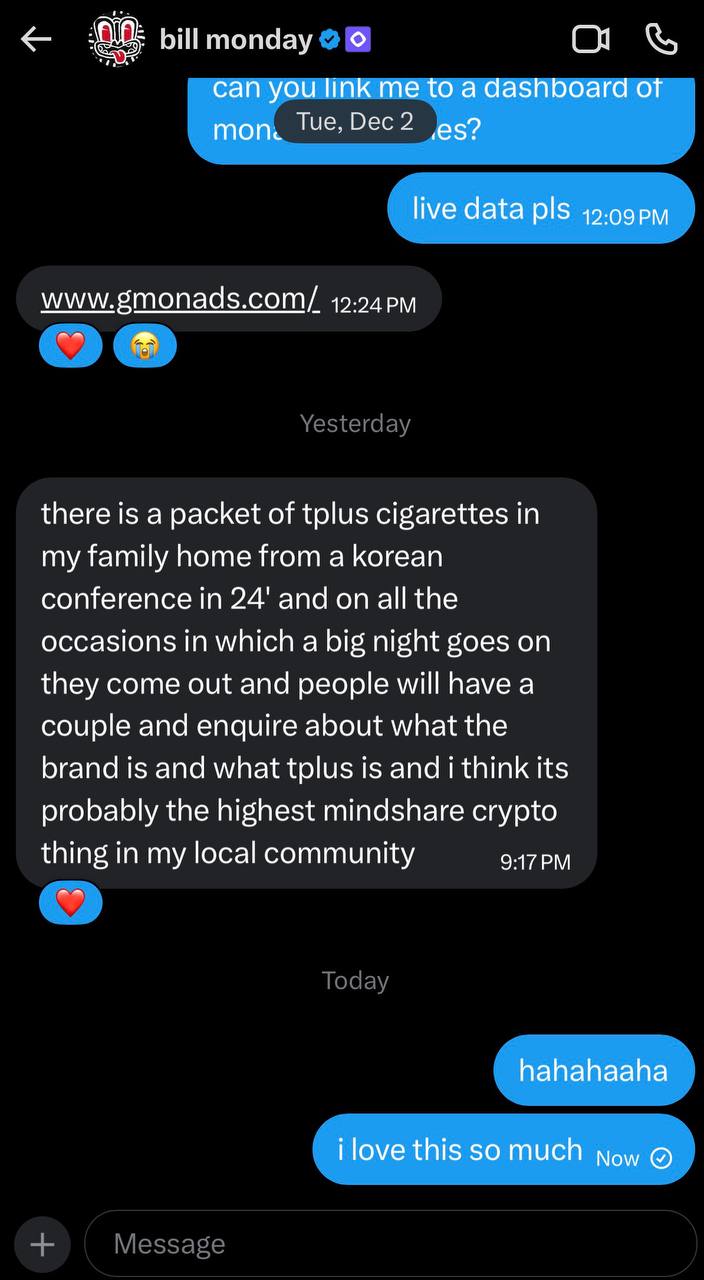This screenshot has width=704, height=1280.
Task: Tap the heart reaction under the tplus cigarettes message
Action: 70,903
